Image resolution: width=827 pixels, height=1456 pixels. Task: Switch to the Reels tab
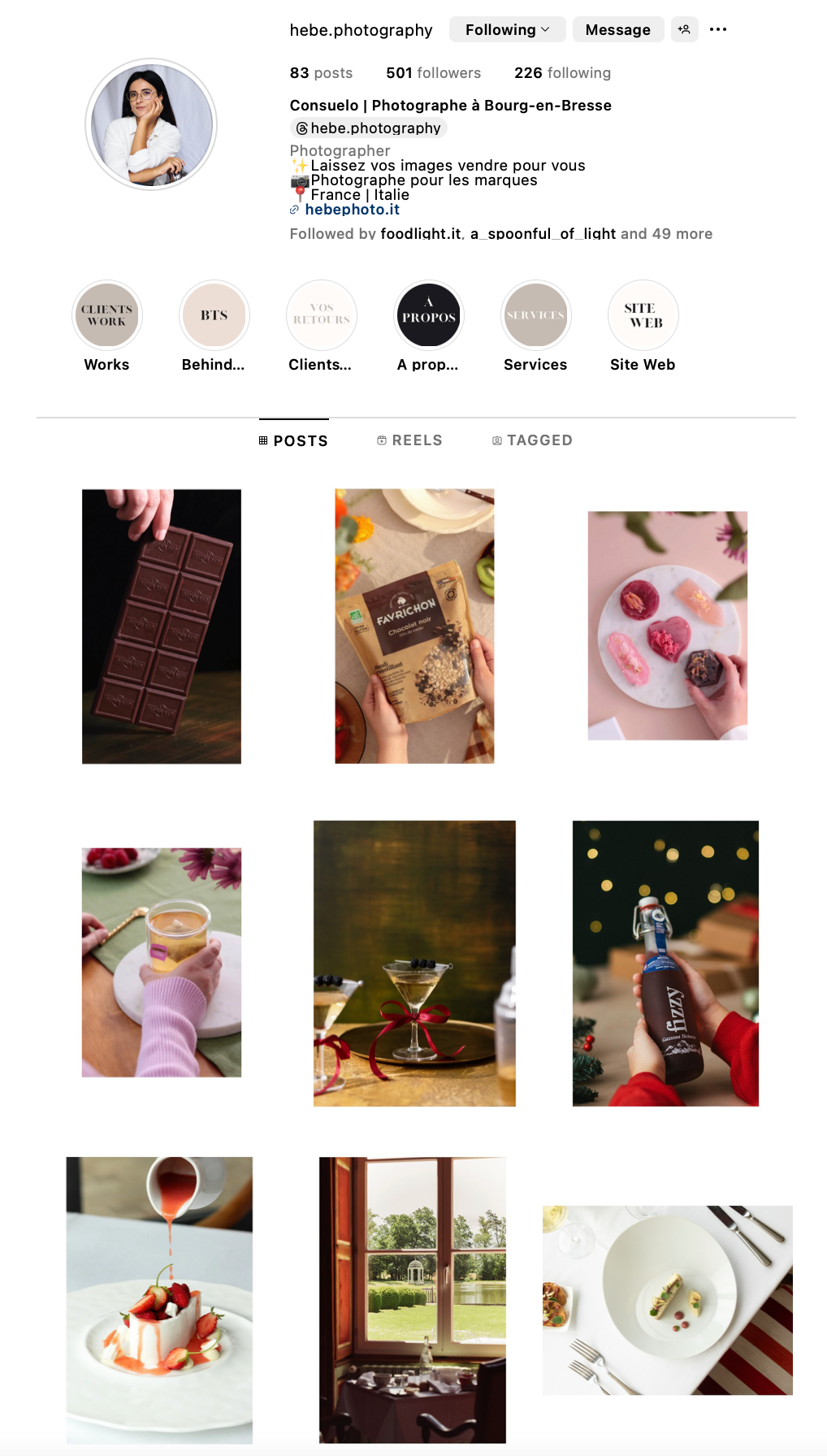[409, 440]
